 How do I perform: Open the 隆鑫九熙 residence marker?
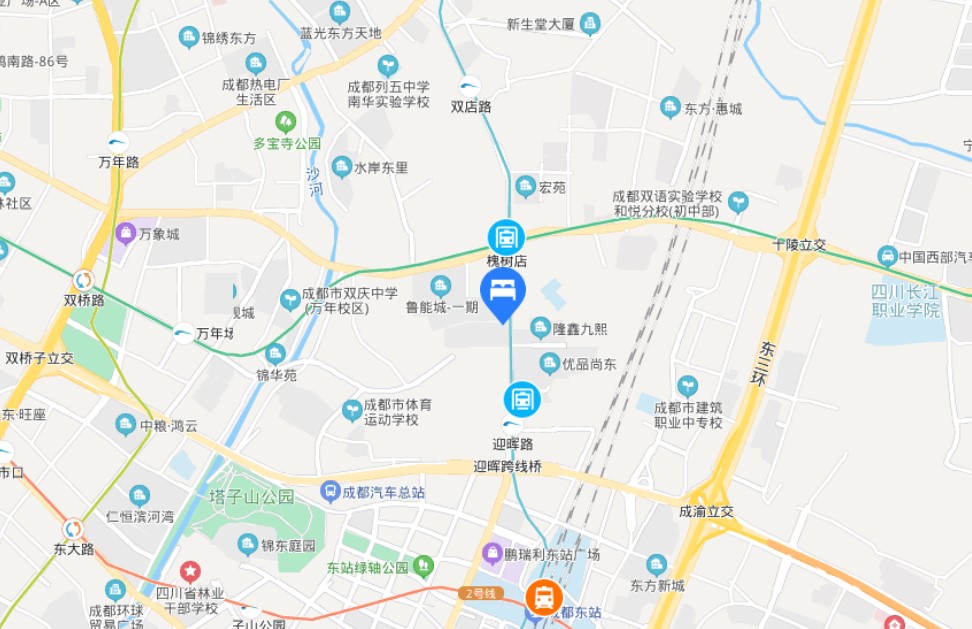(x=541, y=328)
